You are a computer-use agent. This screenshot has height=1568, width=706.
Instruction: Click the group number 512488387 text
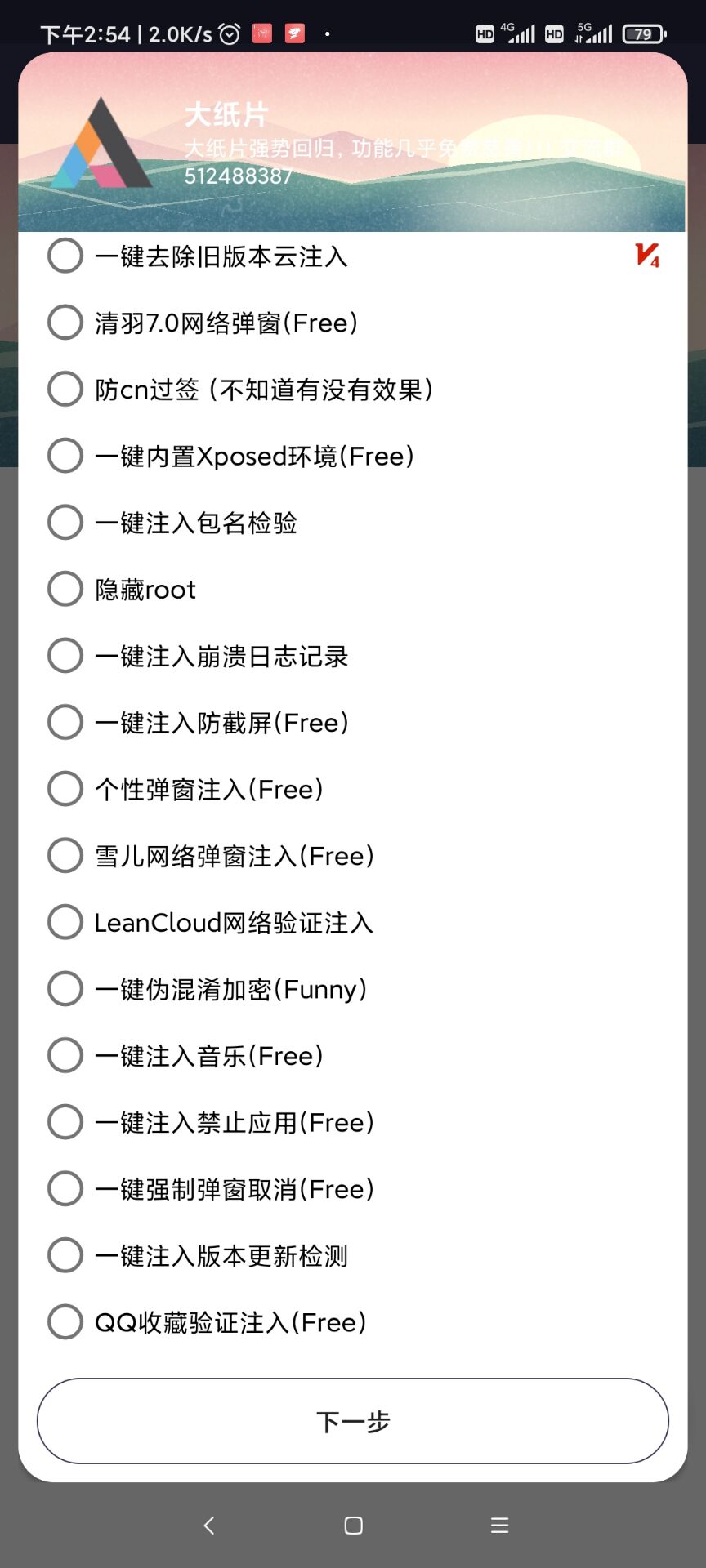click(x=237, y=176)
